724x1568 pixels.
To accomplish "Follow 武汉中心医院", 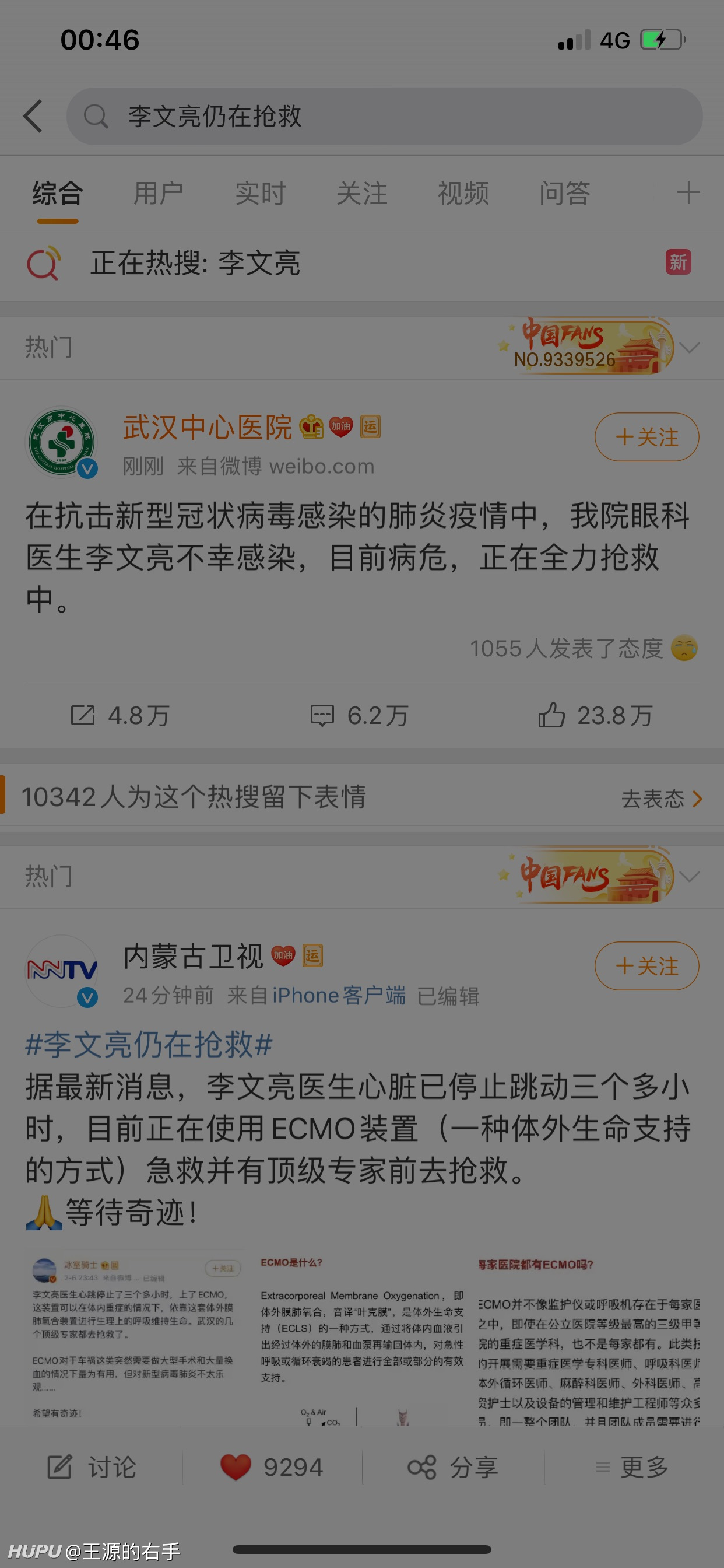I will click(x=646, y=437).
